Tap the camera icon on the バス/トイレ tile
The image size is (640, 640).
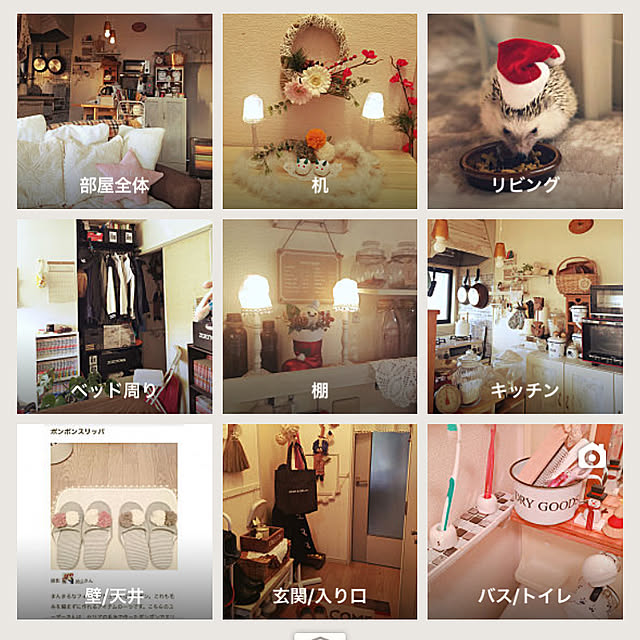(x=591, y=456)
